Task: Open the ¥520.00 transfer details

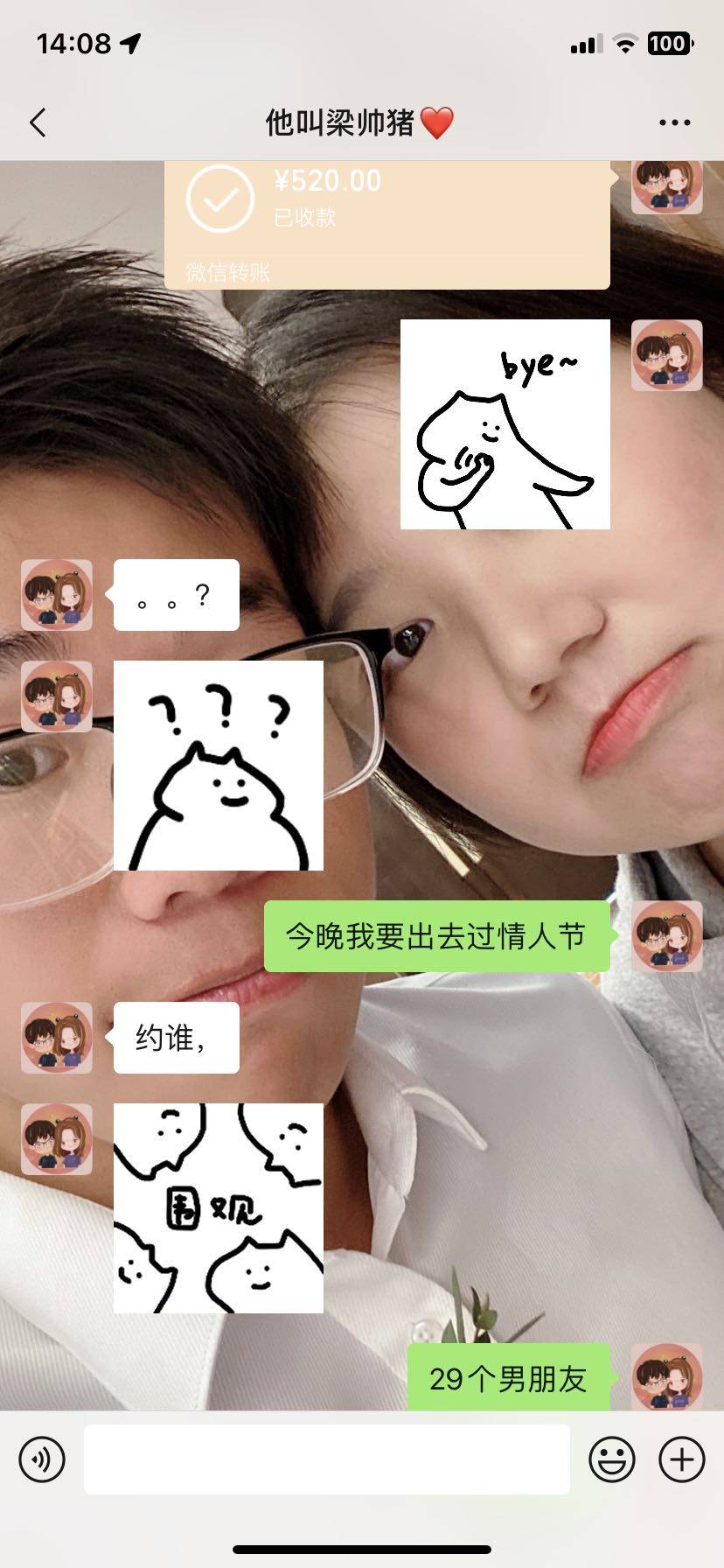Action: [x=386, y=223]
